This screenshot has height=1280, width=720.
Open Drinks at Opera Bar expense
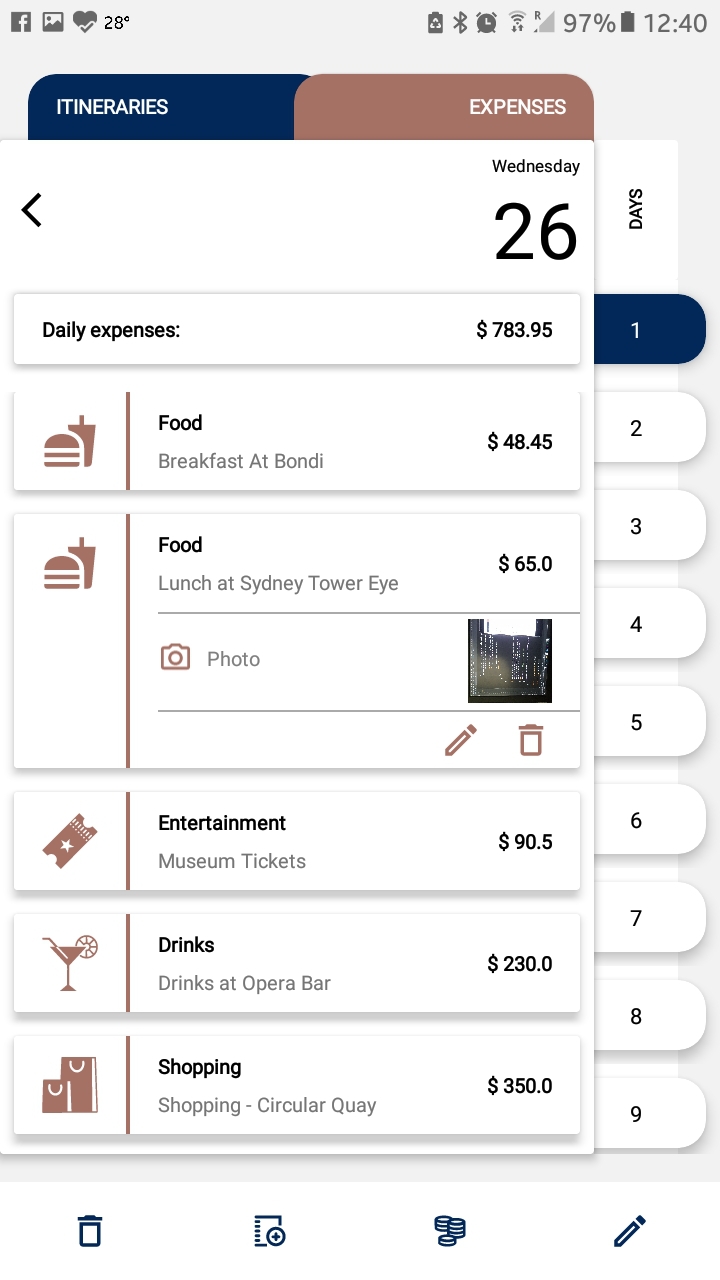297,963
